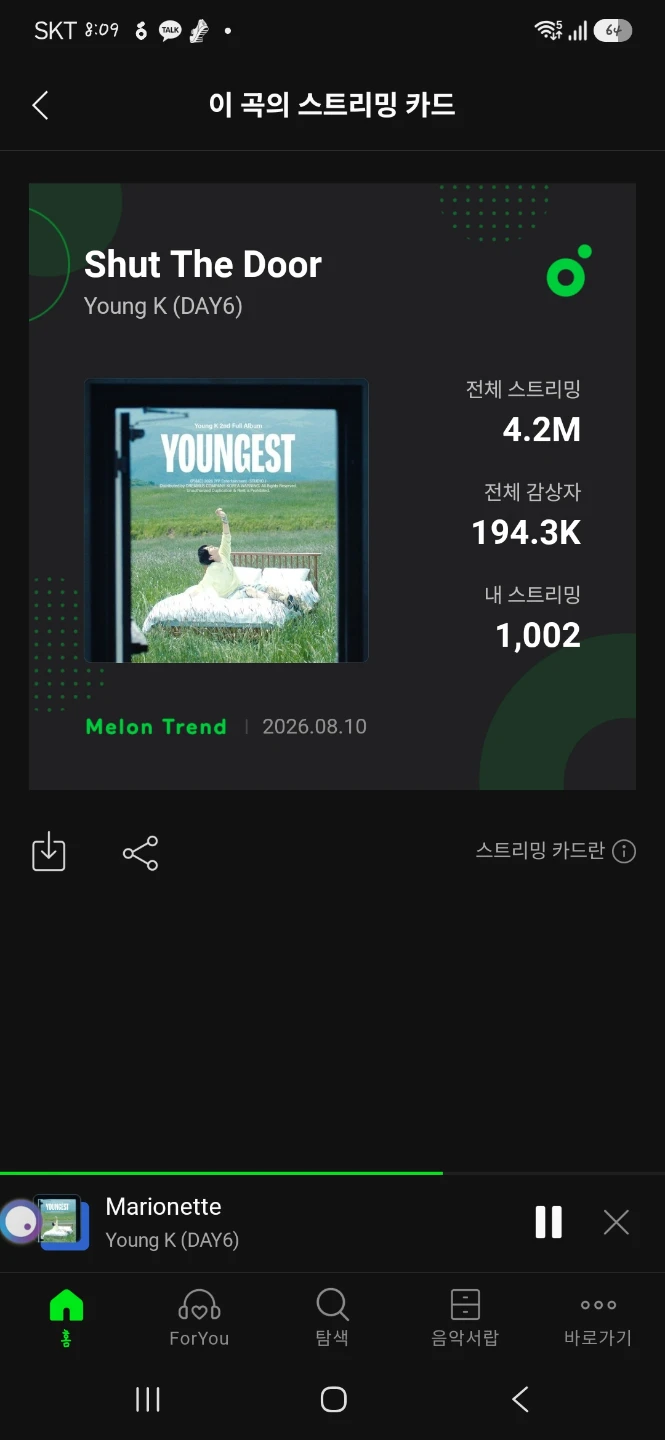Pause the Marionette playback

click(548, 1222)
